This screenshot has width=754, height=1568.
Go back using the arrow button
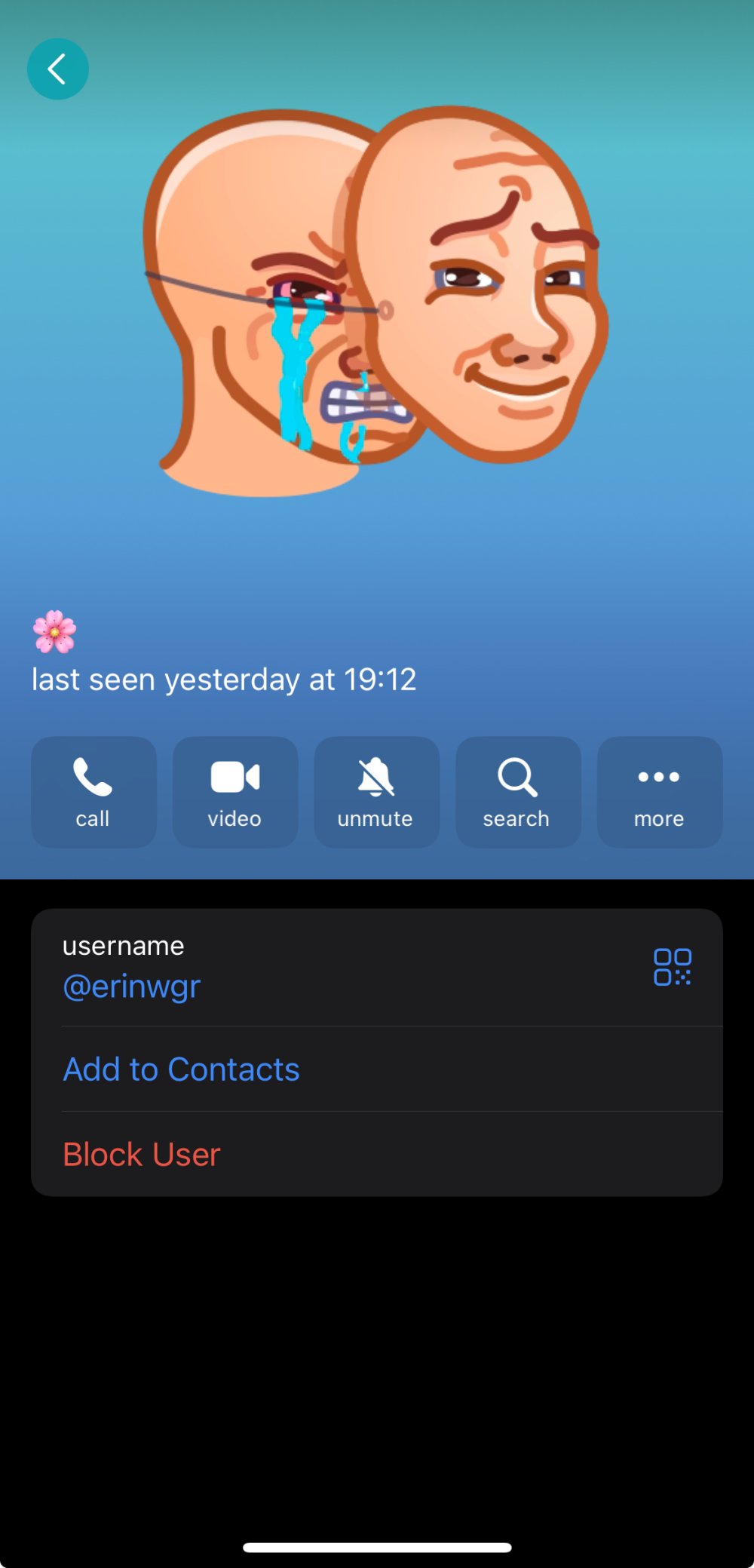[x=58, y=69]
